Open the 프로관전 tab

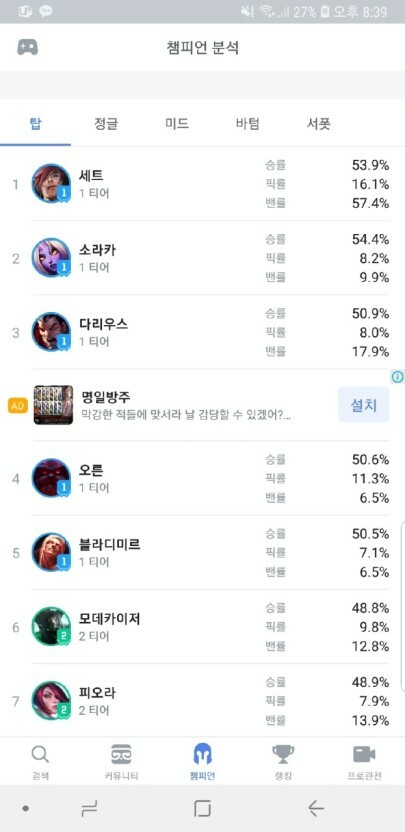364,762
